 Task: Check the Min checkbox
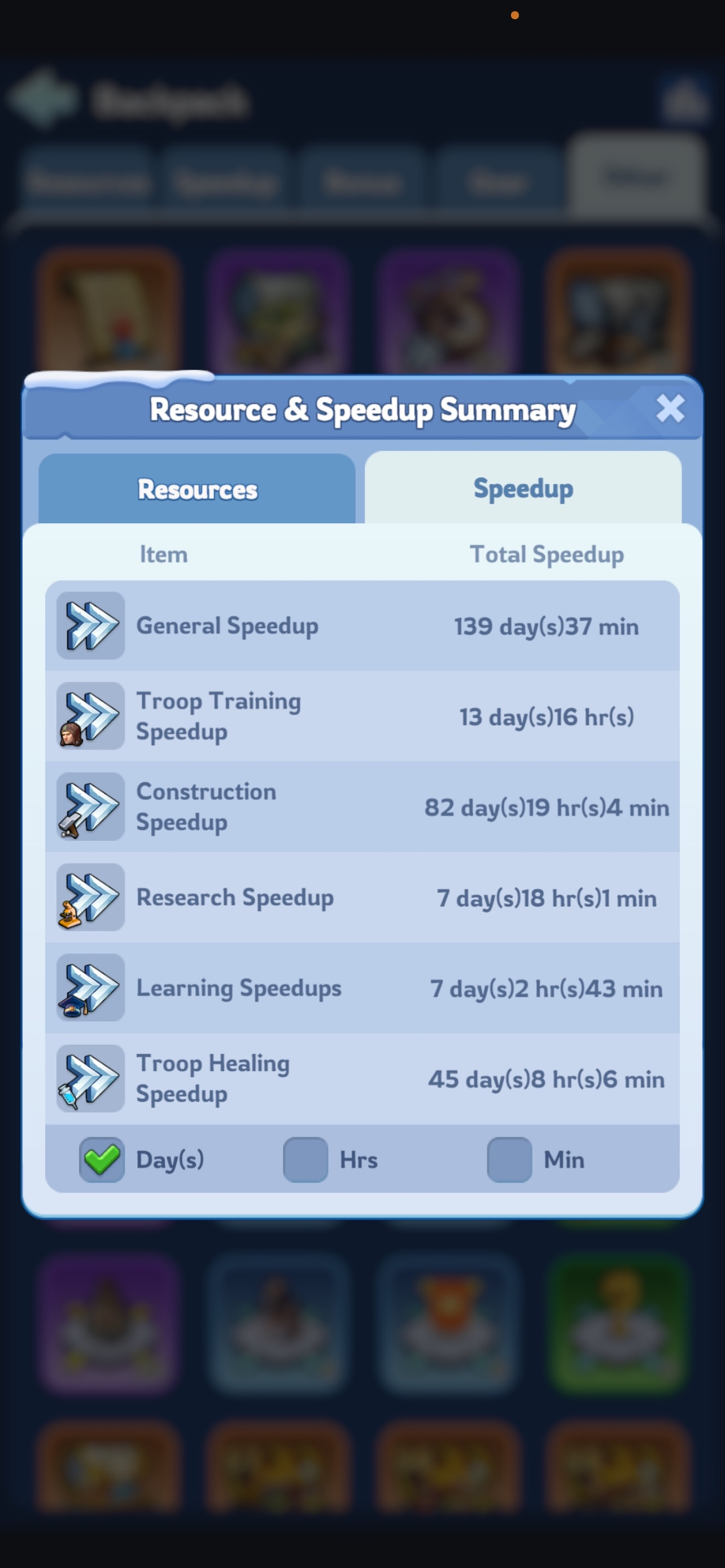coord(509,1159)
